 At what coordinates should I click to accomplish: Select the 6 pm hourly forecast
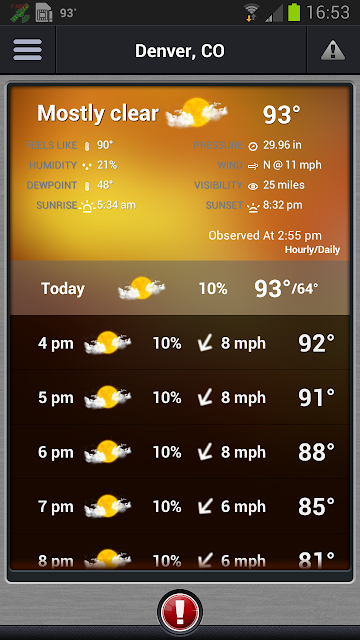coord(180,452)
